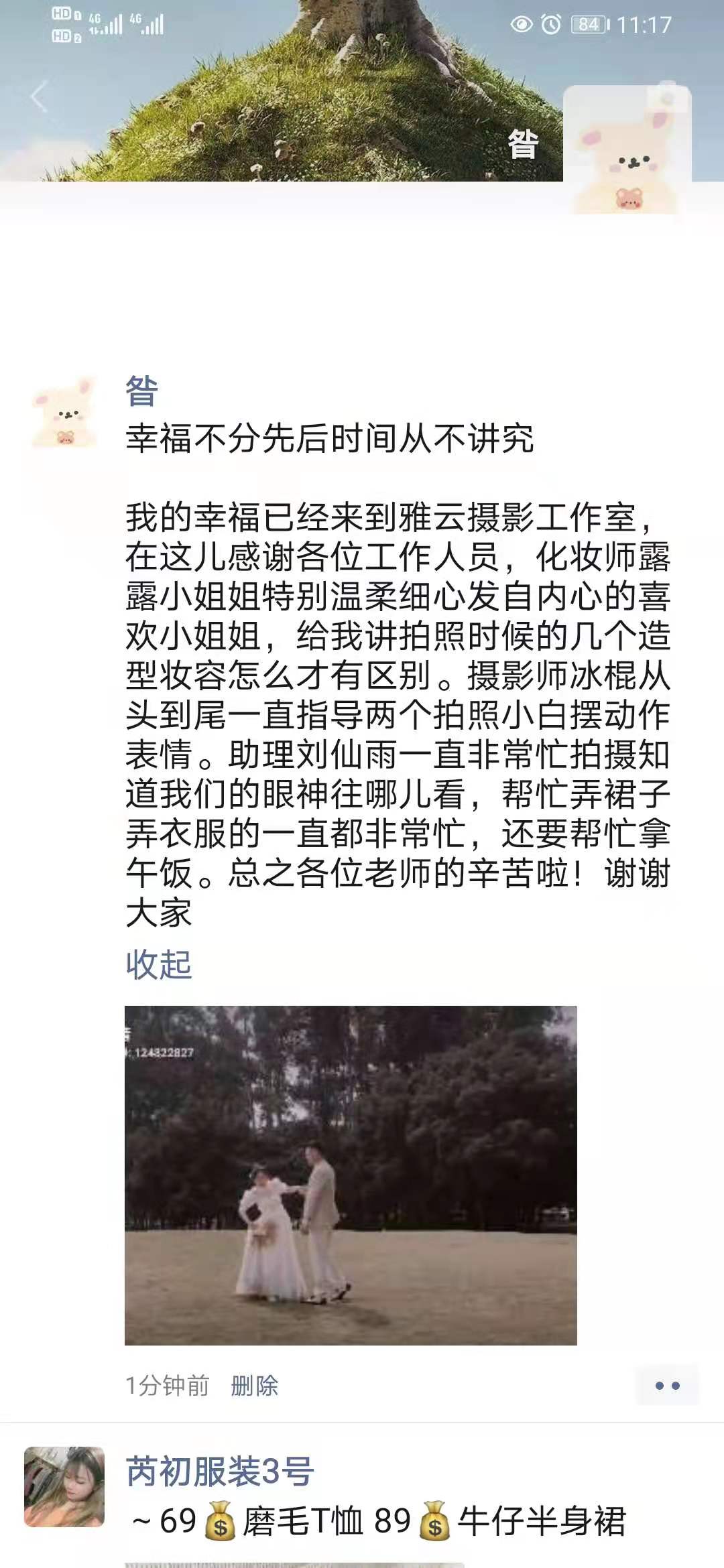View the wedding photo in full screen

[351, 1175]
